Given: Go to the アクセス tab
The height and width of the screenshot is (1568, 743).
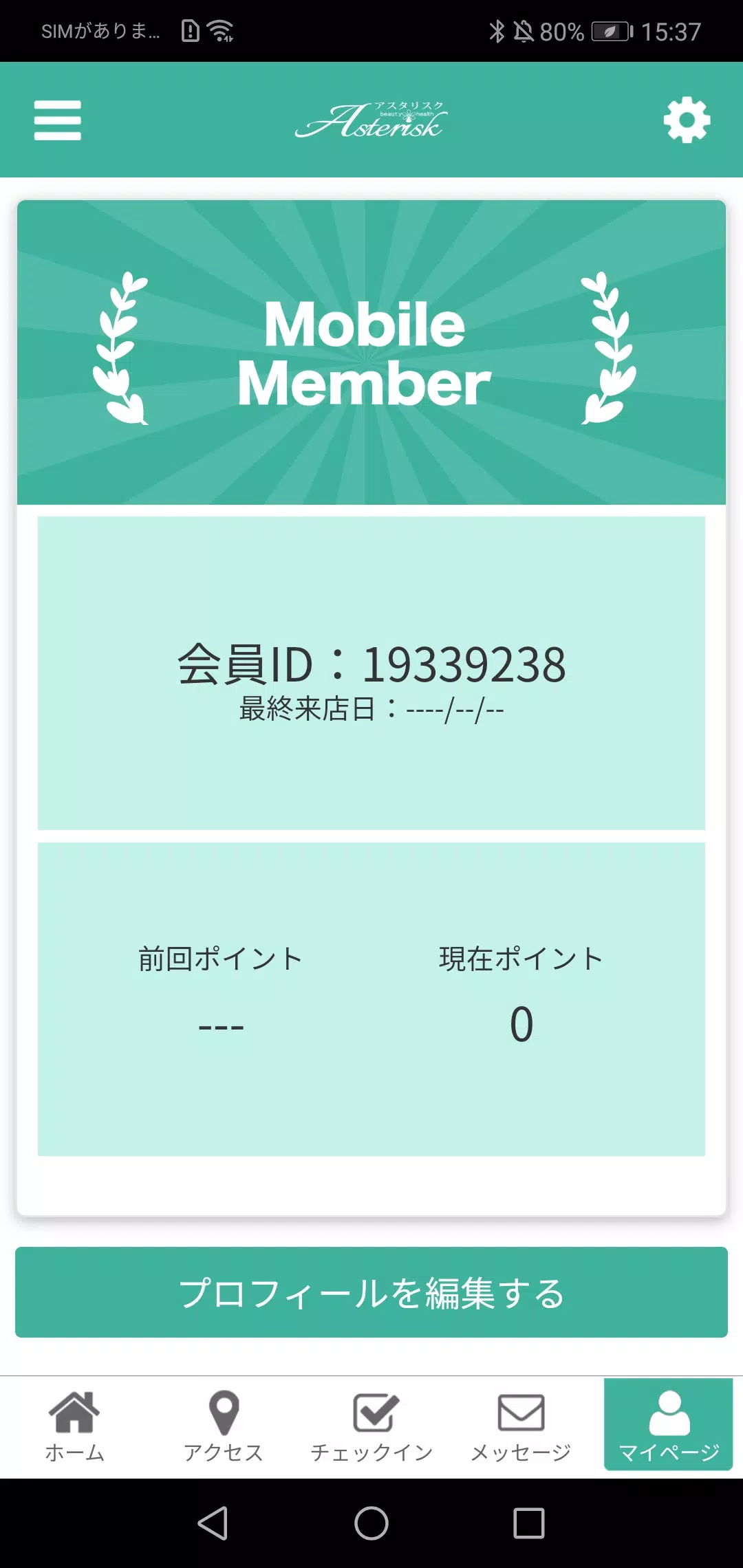Looking at the screenshot, I should point(224,1426).
